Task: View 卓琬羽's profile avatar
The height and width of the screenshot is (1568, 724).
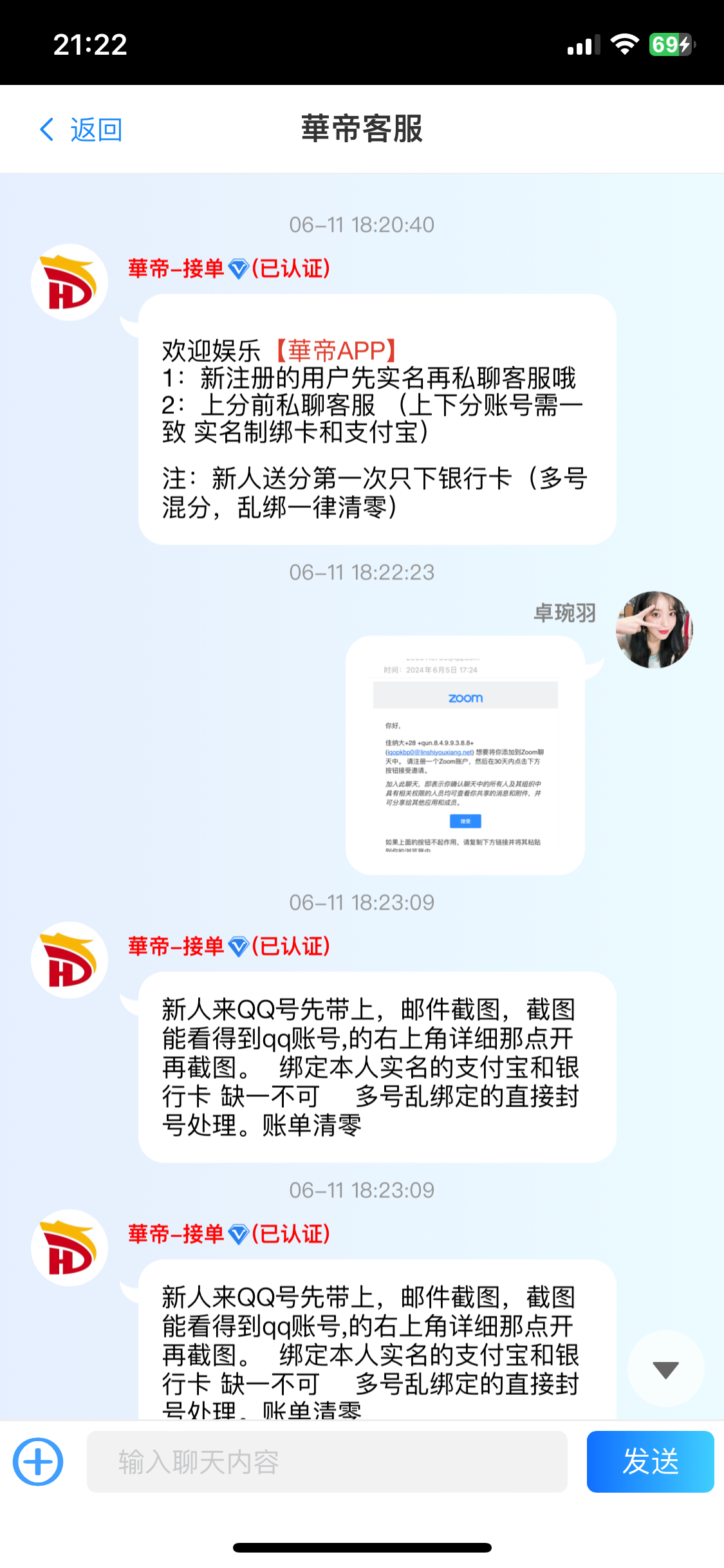Action: [654, 630]
